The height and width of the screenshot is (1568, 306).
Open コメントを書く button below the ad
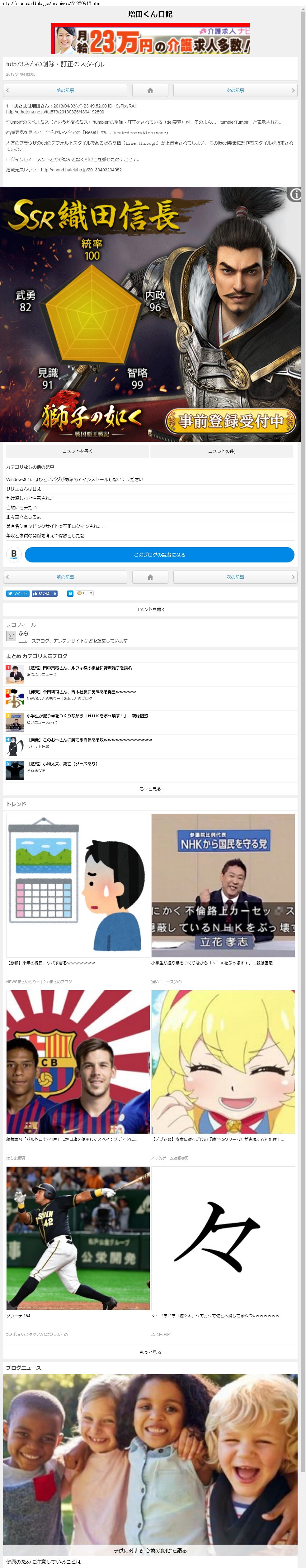click(77, 451)
